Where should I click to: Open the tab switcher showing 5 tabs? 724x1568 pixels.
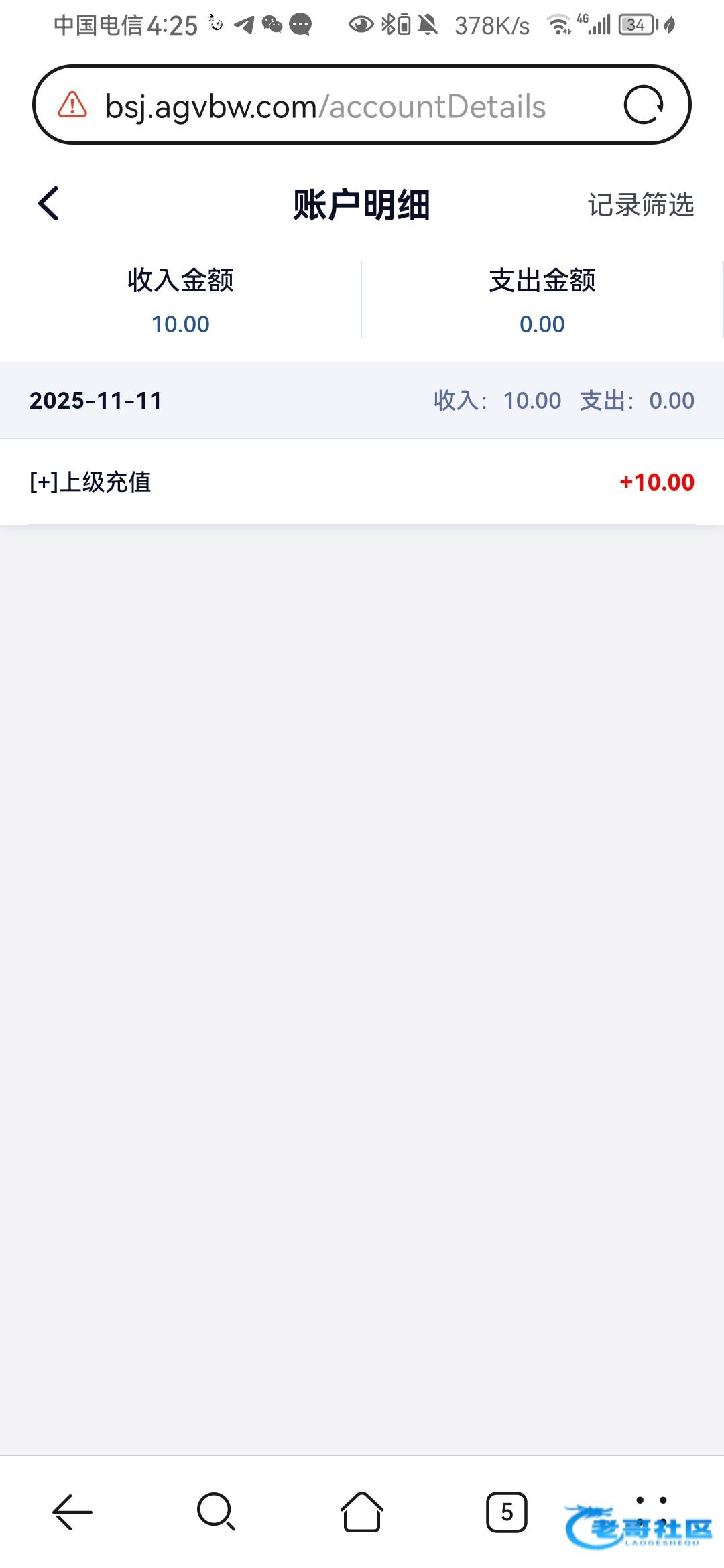(507, 1512)
